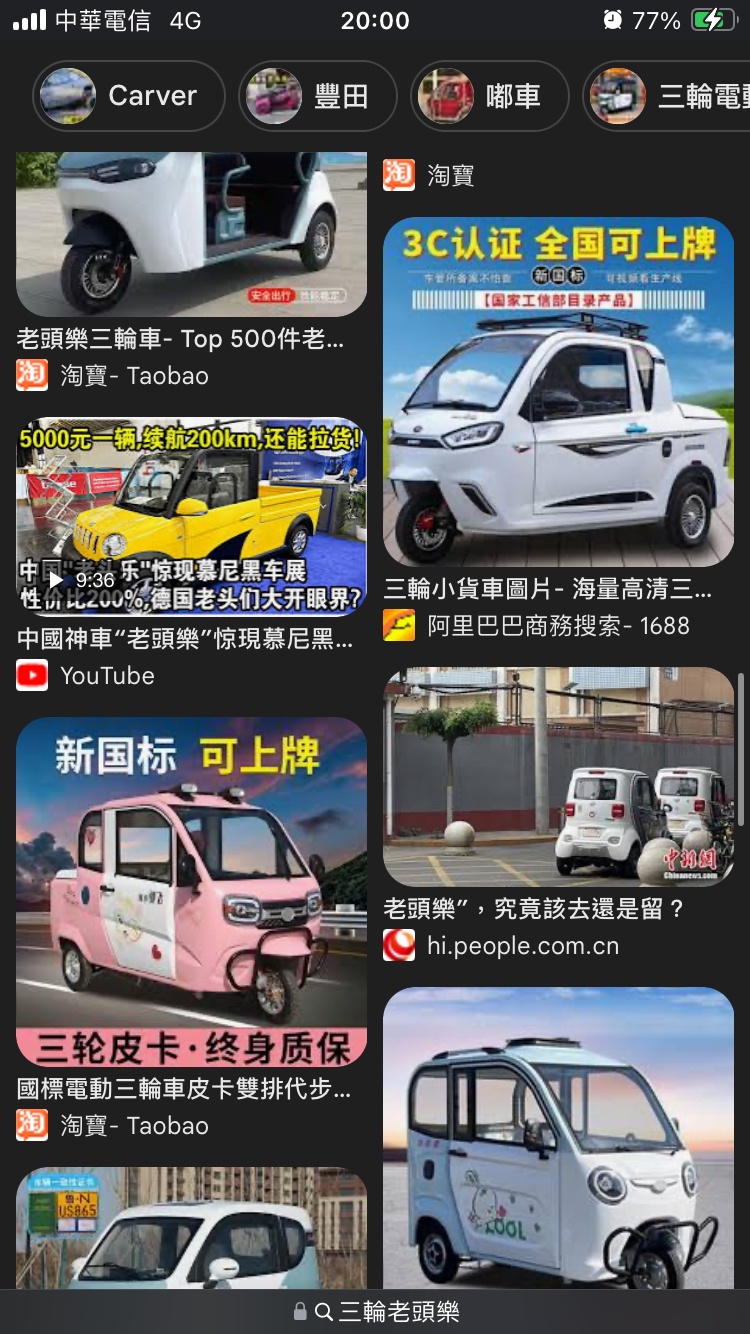This screenshot has height=1334, width=750.
Task: Open the hi.people.com.cn 老頭樂 article image
Action: [558, 777]
